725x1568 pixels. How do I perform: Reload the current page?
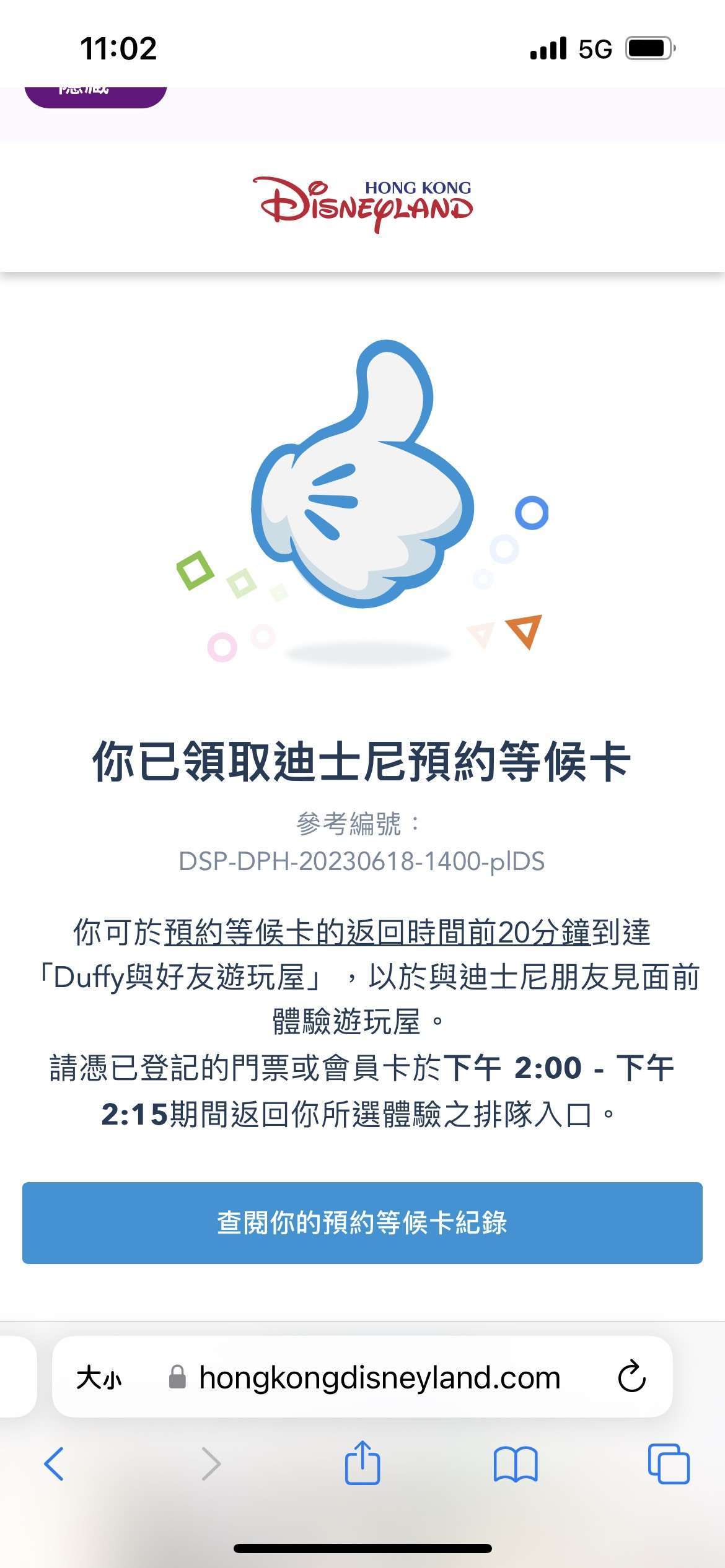tap(631, 1377)
